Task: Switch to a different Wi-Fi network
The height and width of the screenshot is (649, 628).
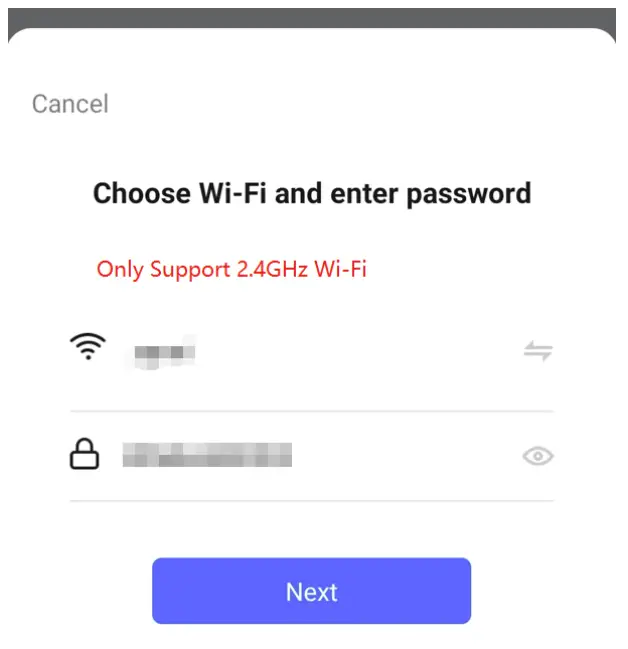Action: (538, 351)
